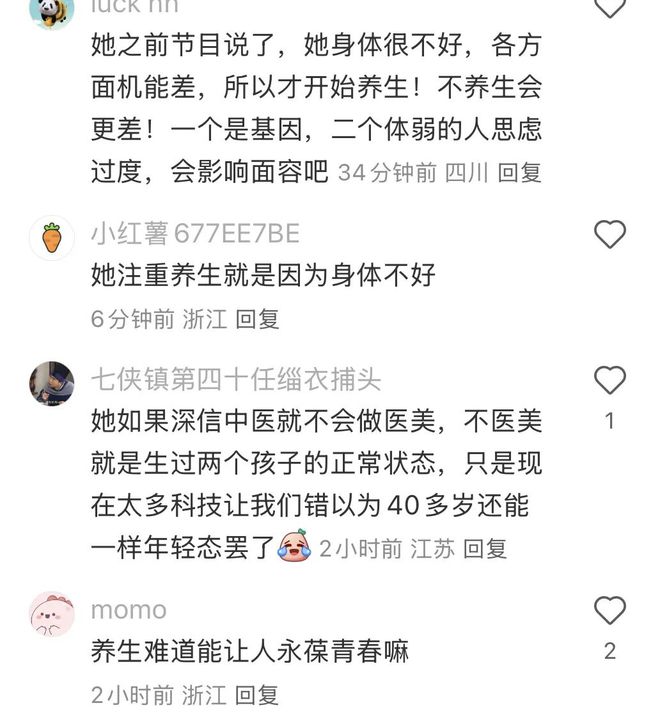Reply to the comment posted 34分钟前 from 四川

pos(520,173)
